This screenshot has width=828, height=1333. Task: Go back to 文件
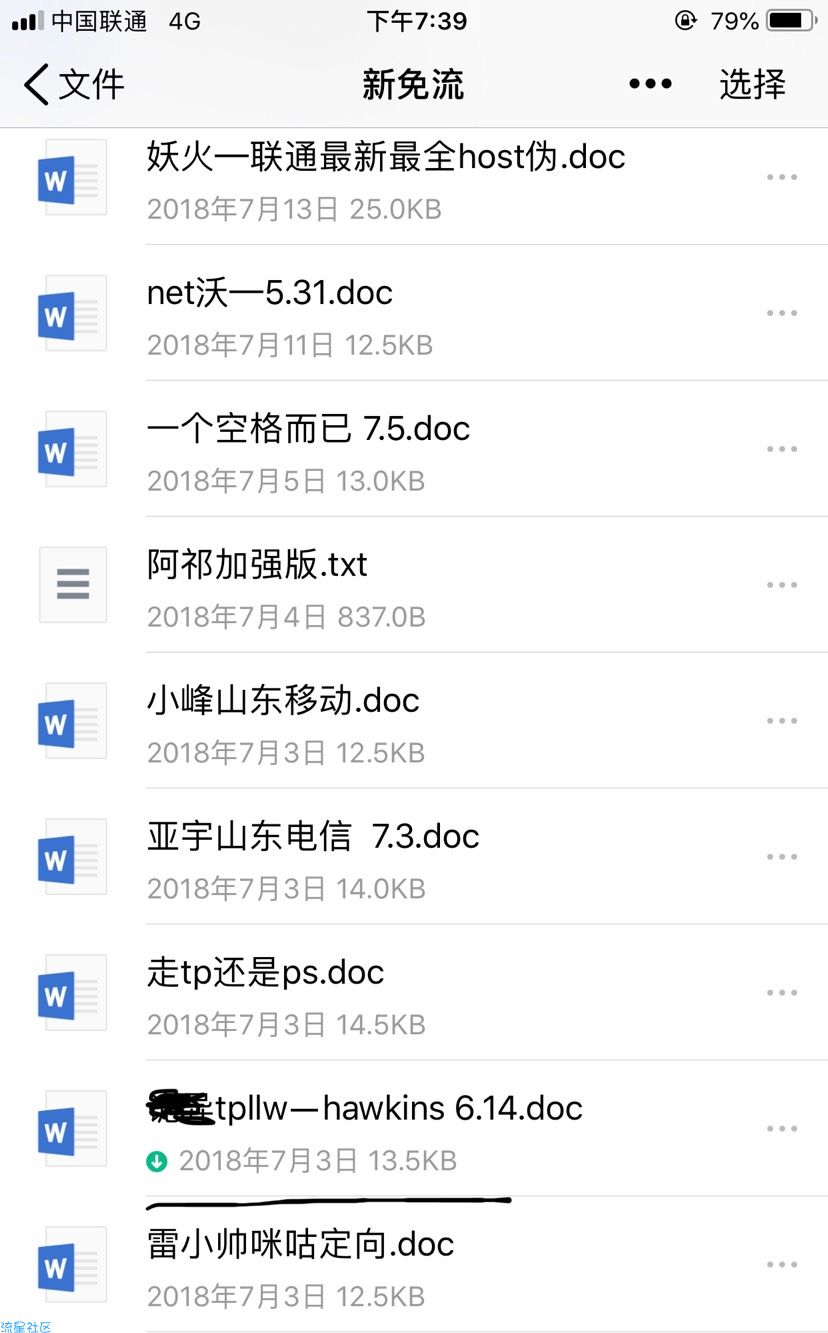coord(74,84)
